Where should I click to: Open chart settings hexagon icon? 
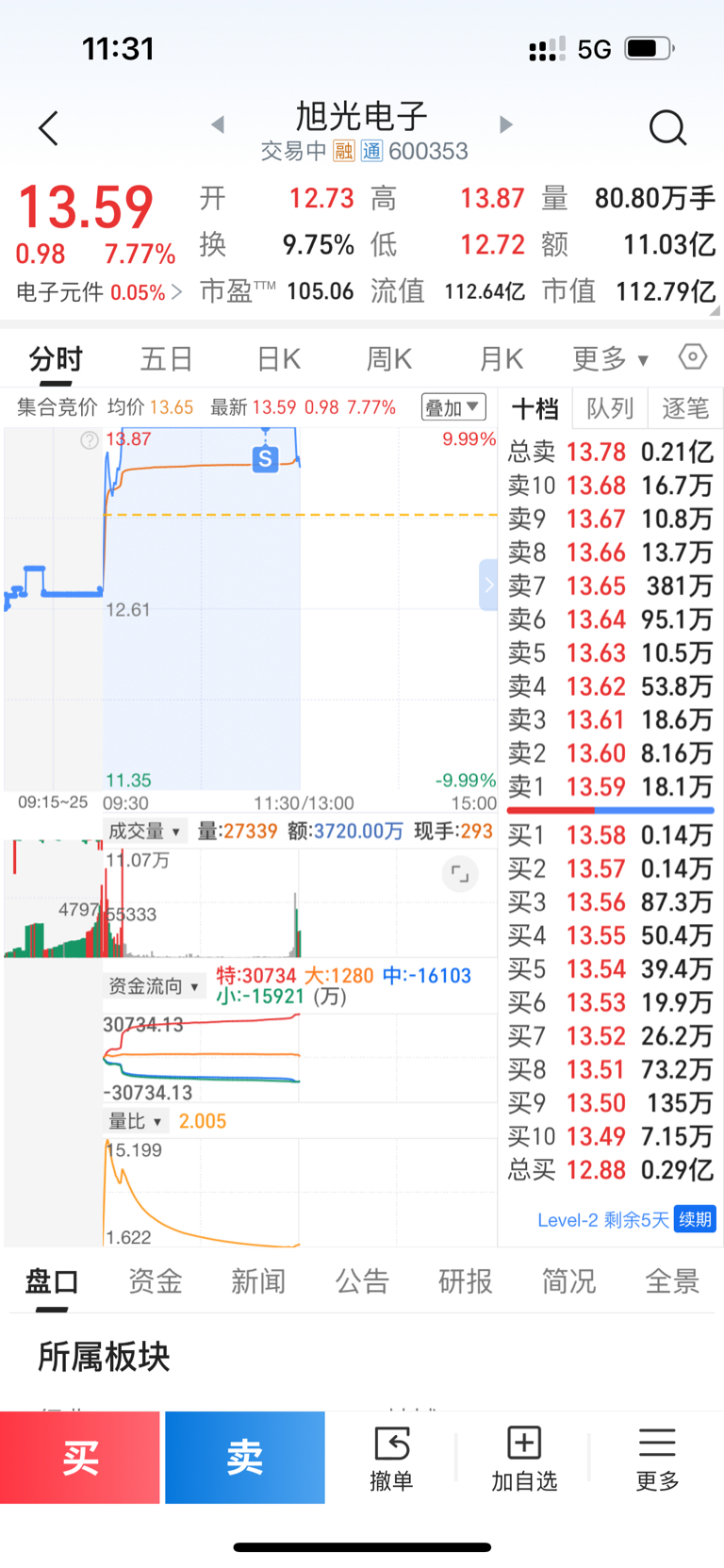point(692,356)
